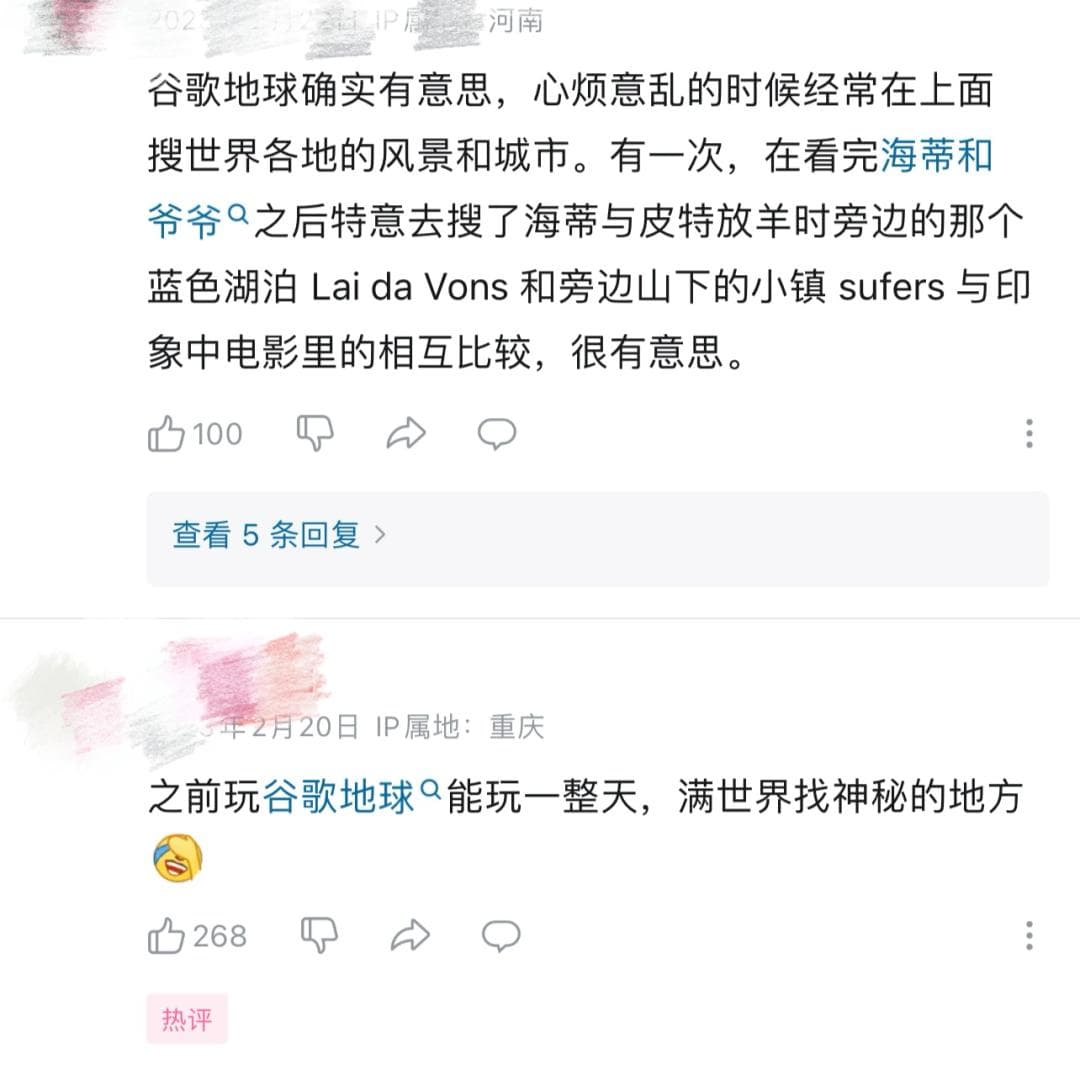Open overflow menu on the 268-likes comment
This screenshot has width=1080, height=1080.
coord(1028,935)
